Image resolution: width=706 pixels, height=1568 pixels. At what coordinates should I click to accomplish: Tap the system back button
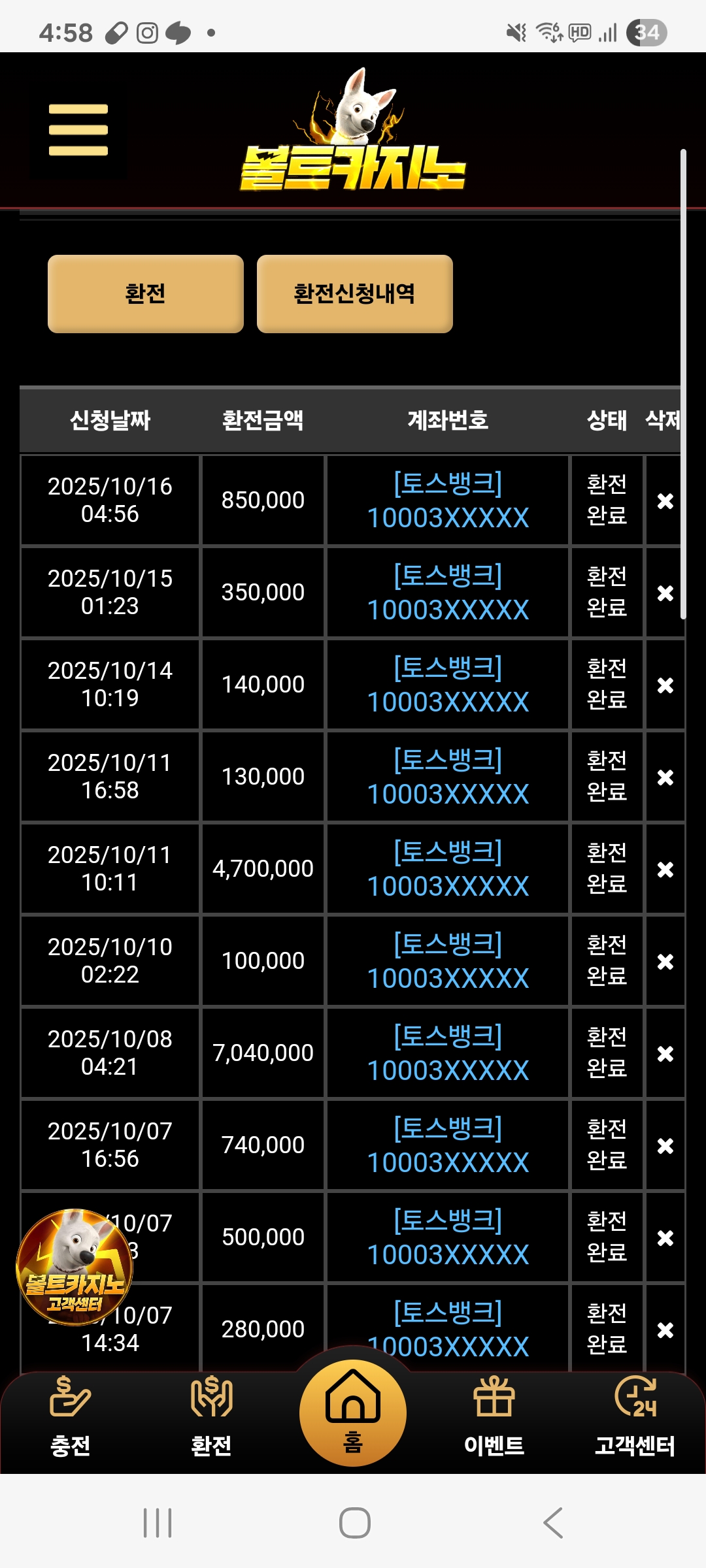pos(553,1523)
